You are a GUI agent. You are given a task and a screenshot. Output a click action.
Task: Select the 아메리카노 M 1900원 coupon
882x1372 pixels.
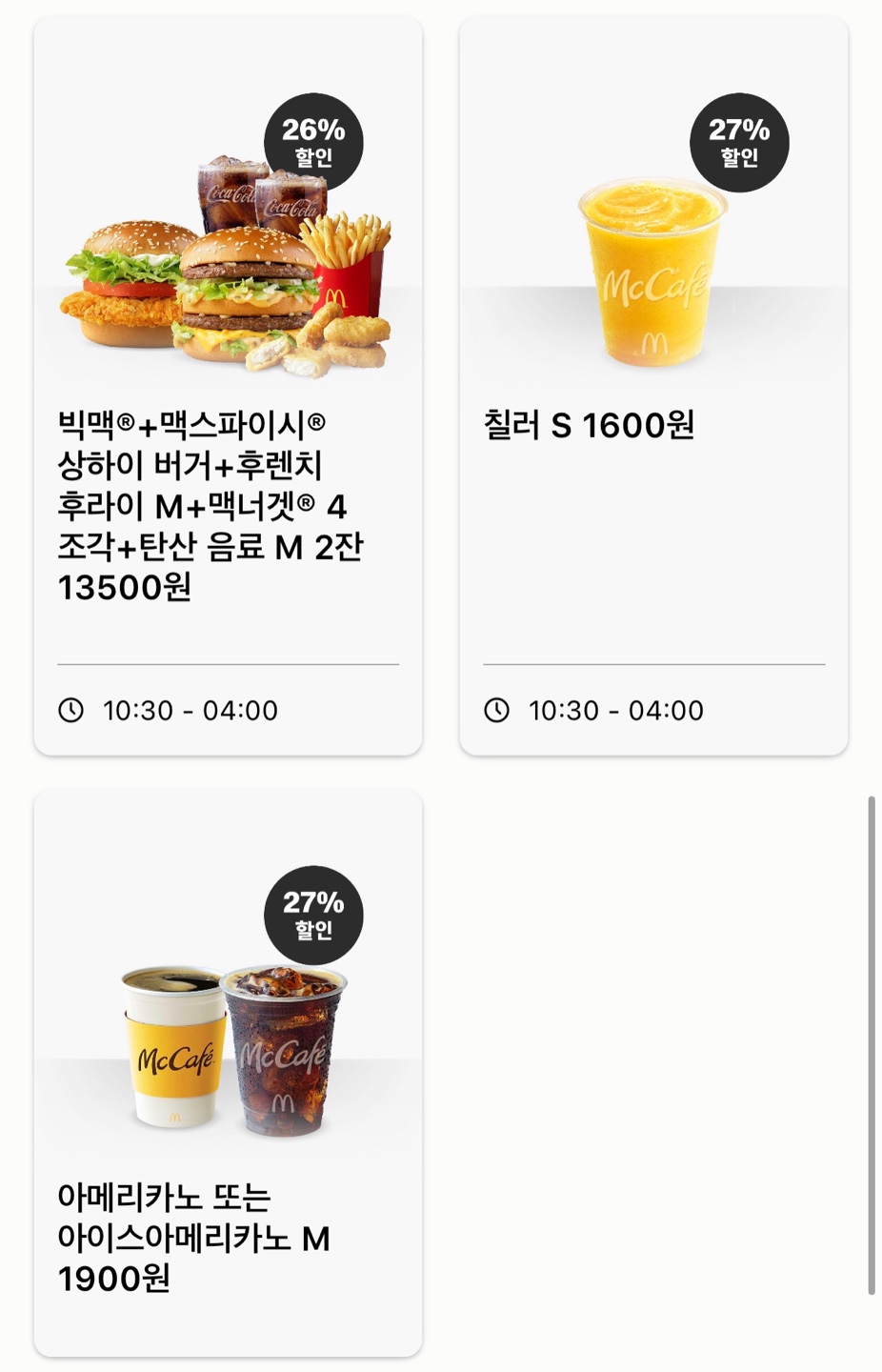point(227,1096)
